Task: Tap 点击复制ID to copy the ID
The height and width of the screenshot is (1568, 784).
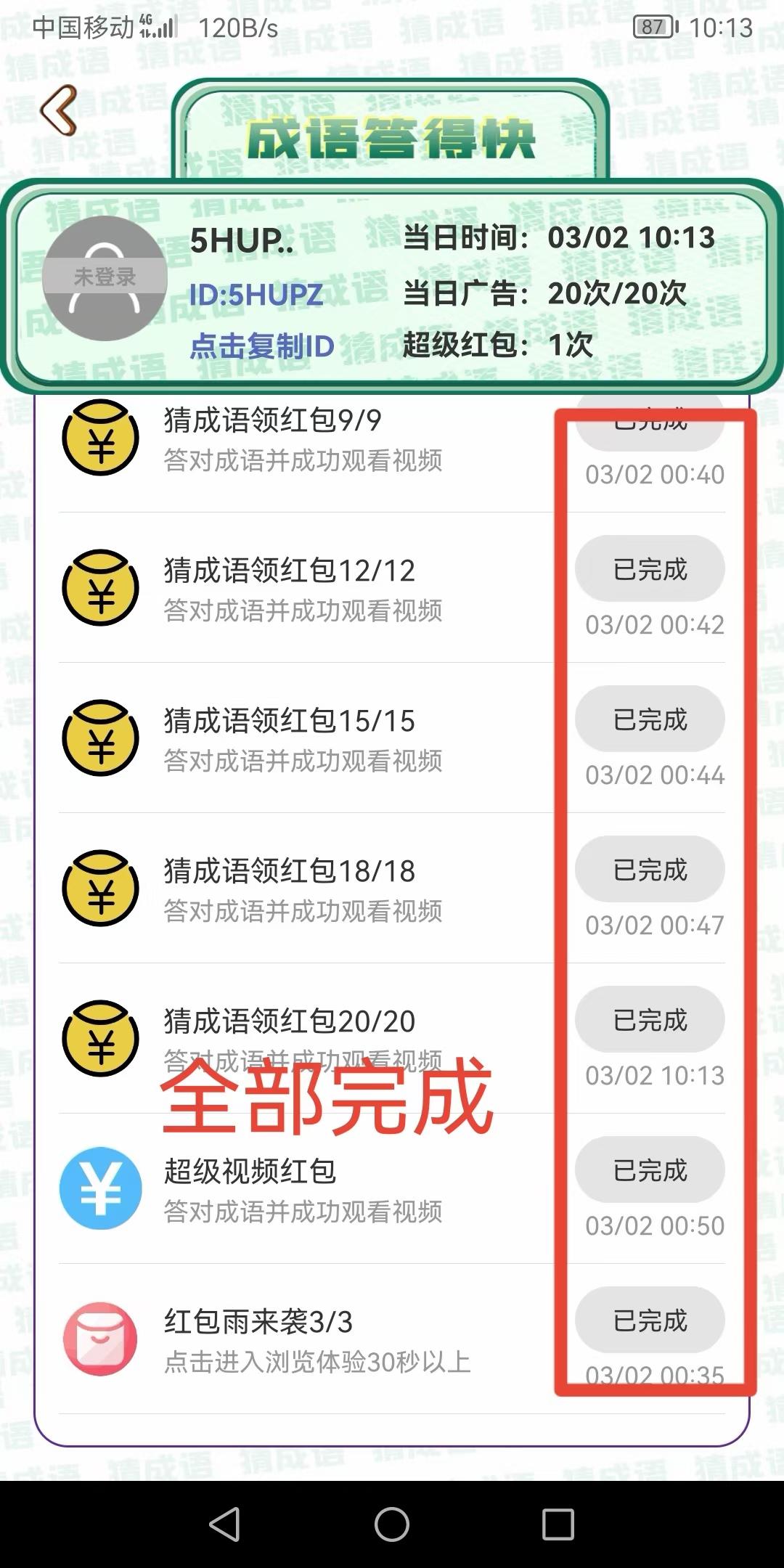Action: coord(262,346)
